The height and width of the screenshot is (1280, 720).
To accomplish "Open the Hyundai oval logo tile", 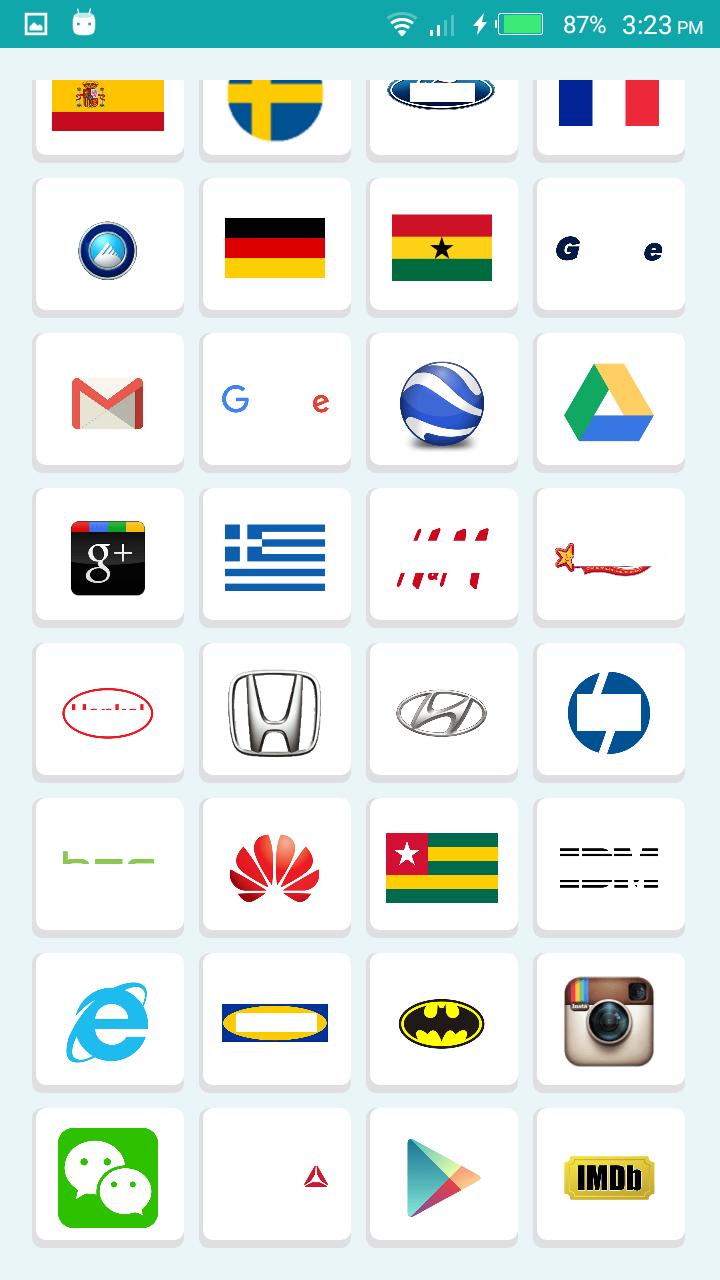I will (442, 712).
